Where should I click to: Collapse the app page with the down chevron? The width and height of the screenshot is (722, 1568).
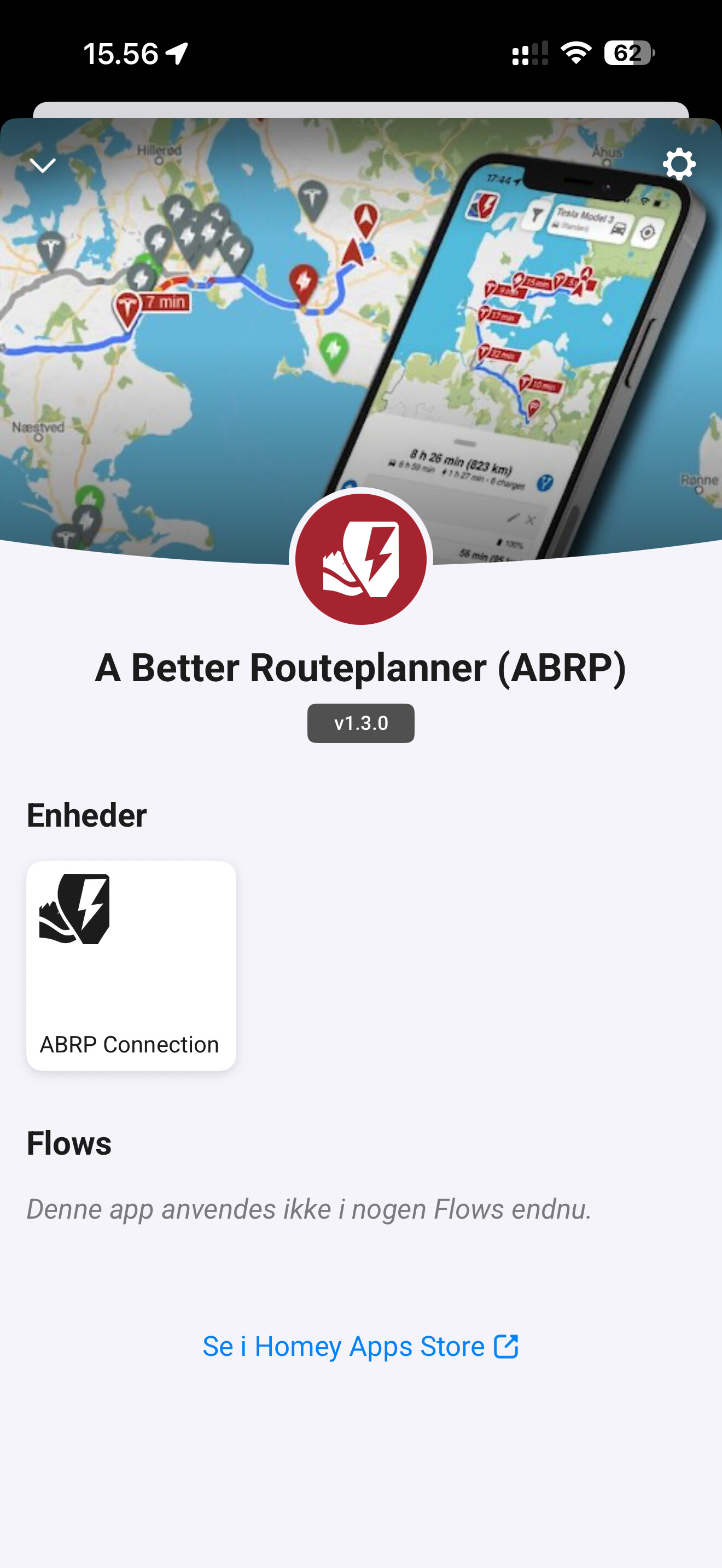(x=43, y=165)
